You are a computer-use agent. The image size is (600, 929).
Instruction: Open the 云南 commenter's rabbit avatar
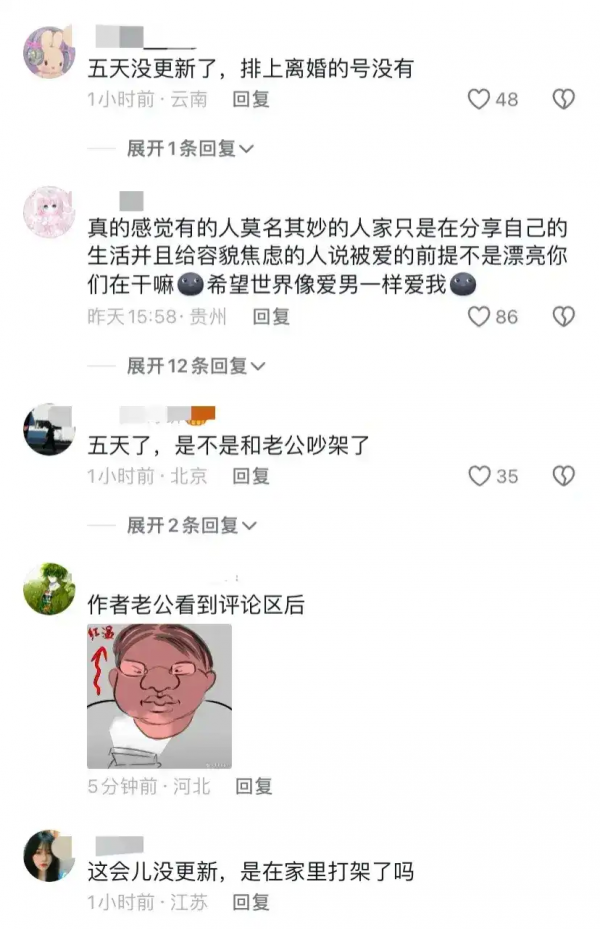pyautogui.click(x=49, y=53)
